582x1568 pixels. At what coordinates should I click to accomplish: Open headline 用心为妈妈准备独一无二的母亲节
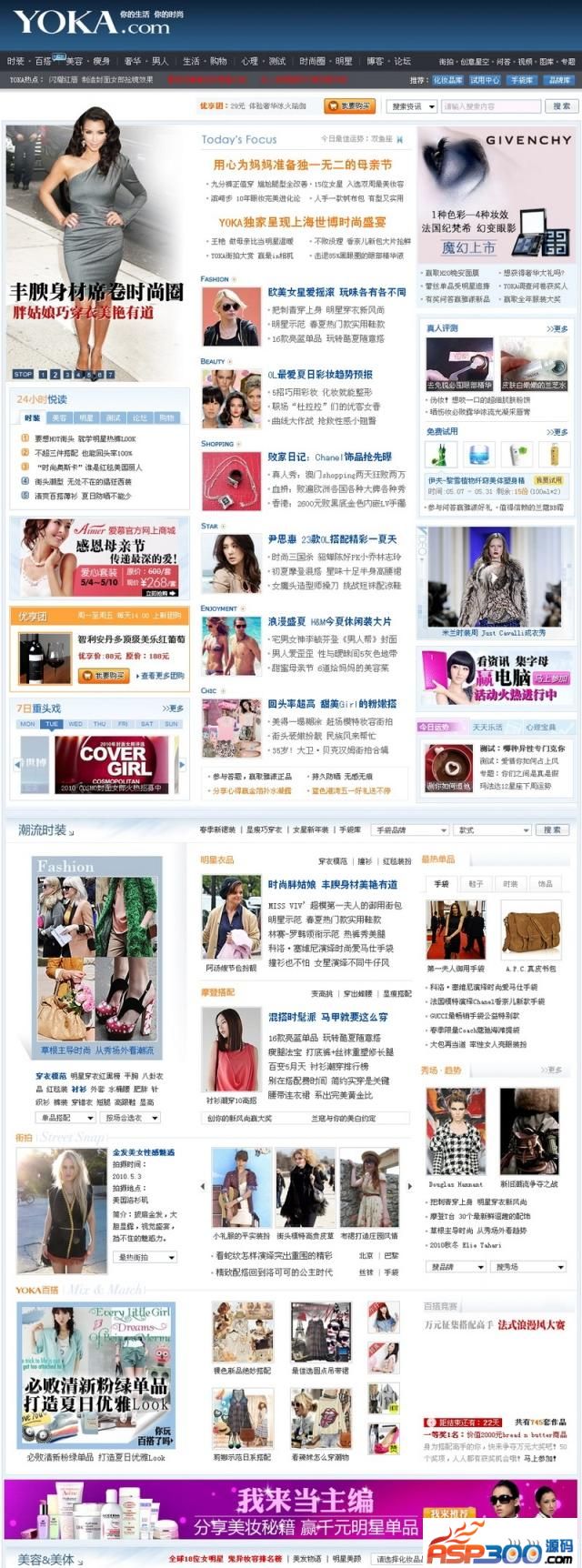[302, 165]
